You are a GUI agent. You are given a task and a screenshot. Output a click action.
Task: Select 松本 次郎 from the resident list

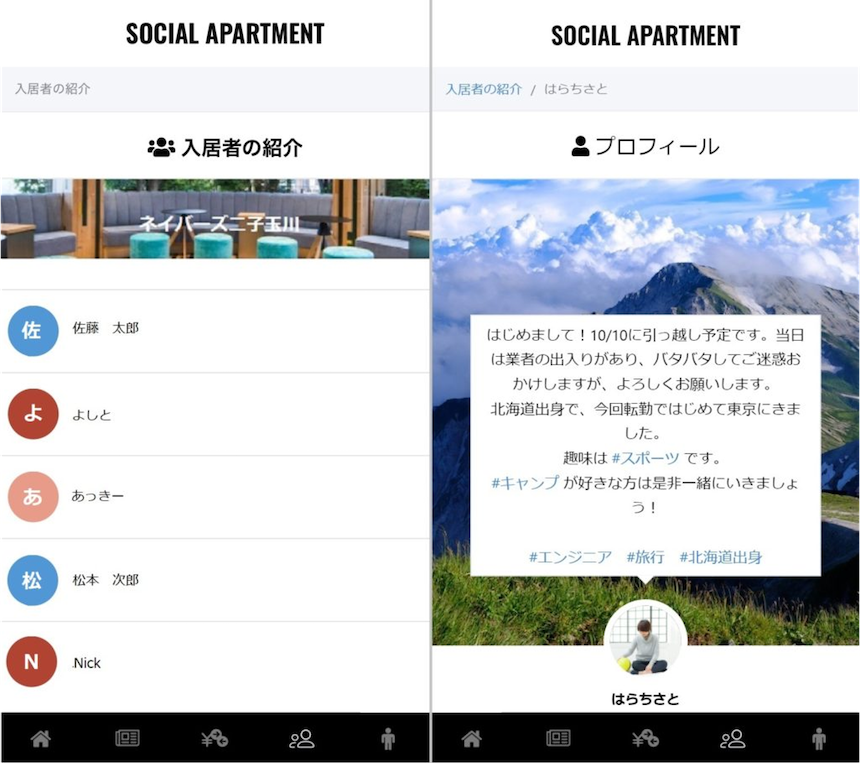point(105,580)
